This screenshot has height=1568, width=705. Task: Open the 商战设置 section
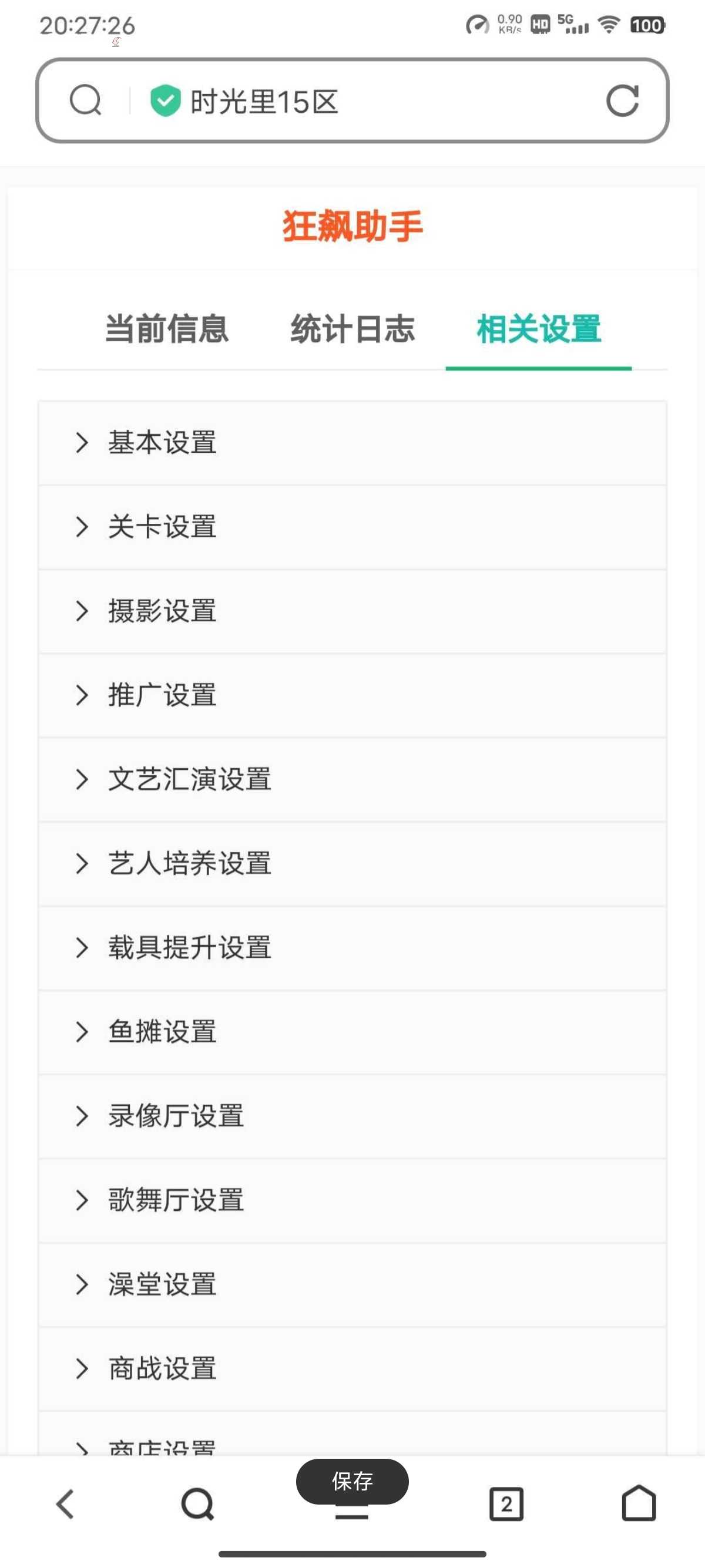[352, 1369]
